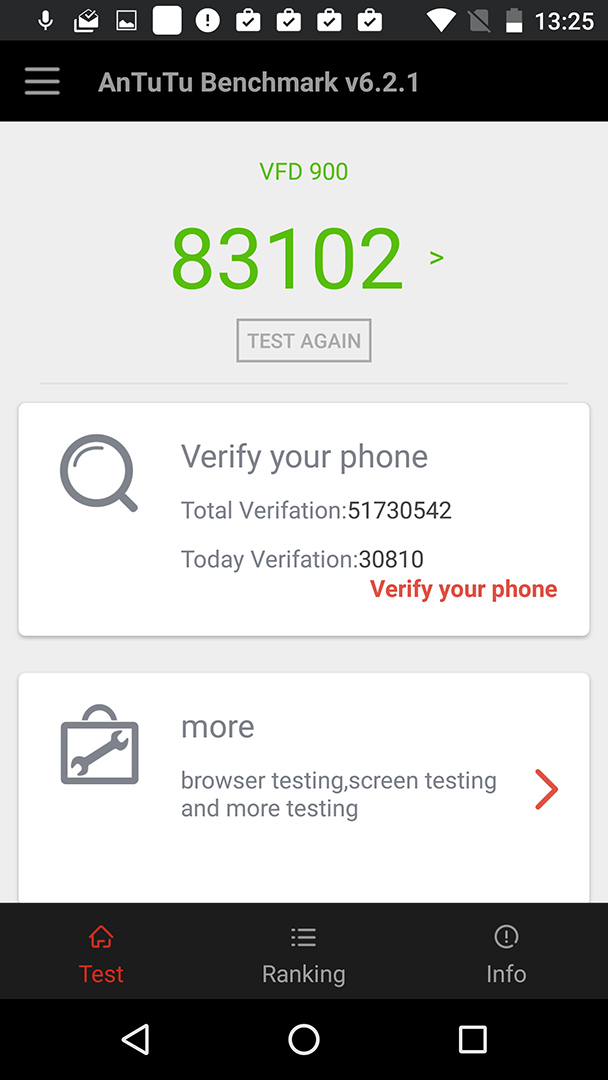This screenshot has width=608, height=1080.
Task: Switch to the Ranking tab
Action: 304,955
